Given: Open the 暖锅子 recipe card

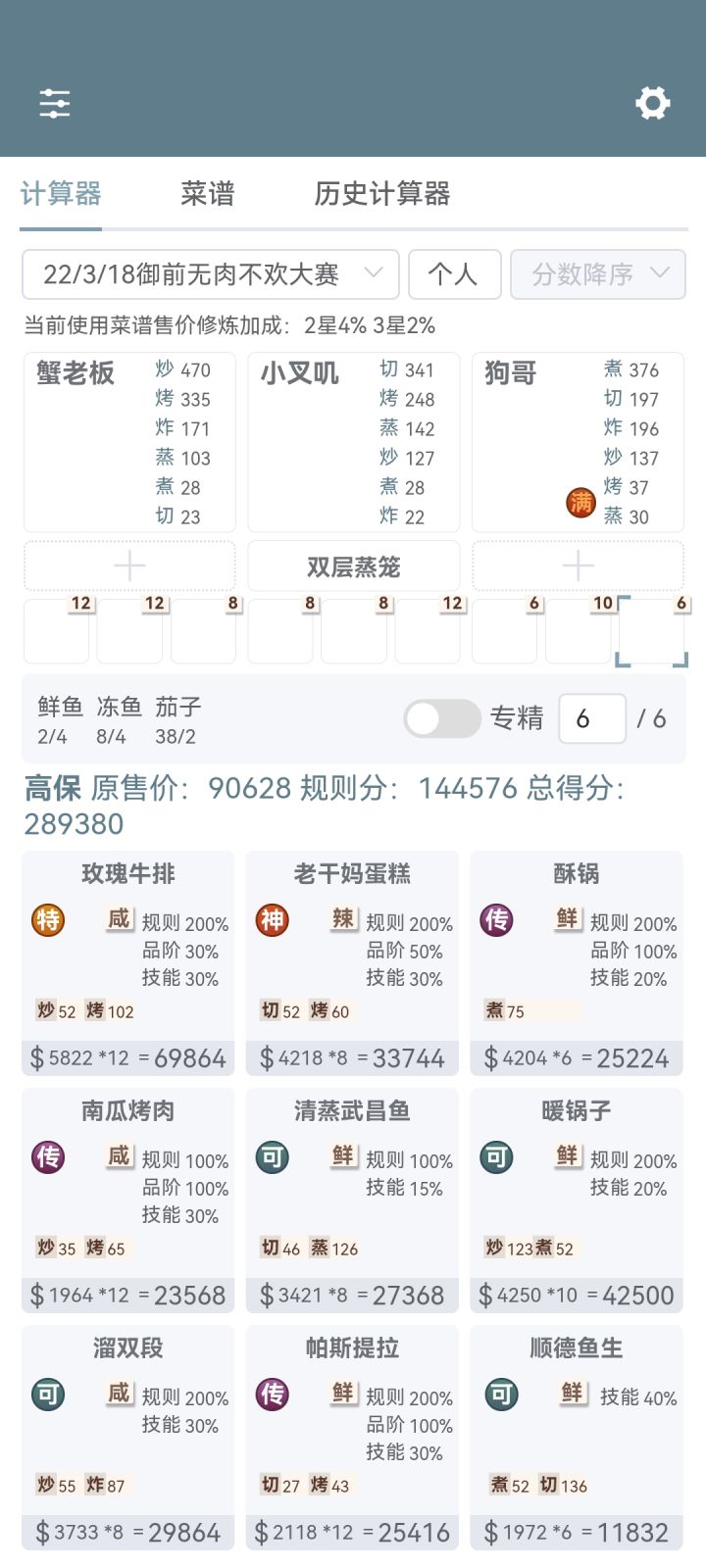Looking at the screenshot, I should point(577,1200).
